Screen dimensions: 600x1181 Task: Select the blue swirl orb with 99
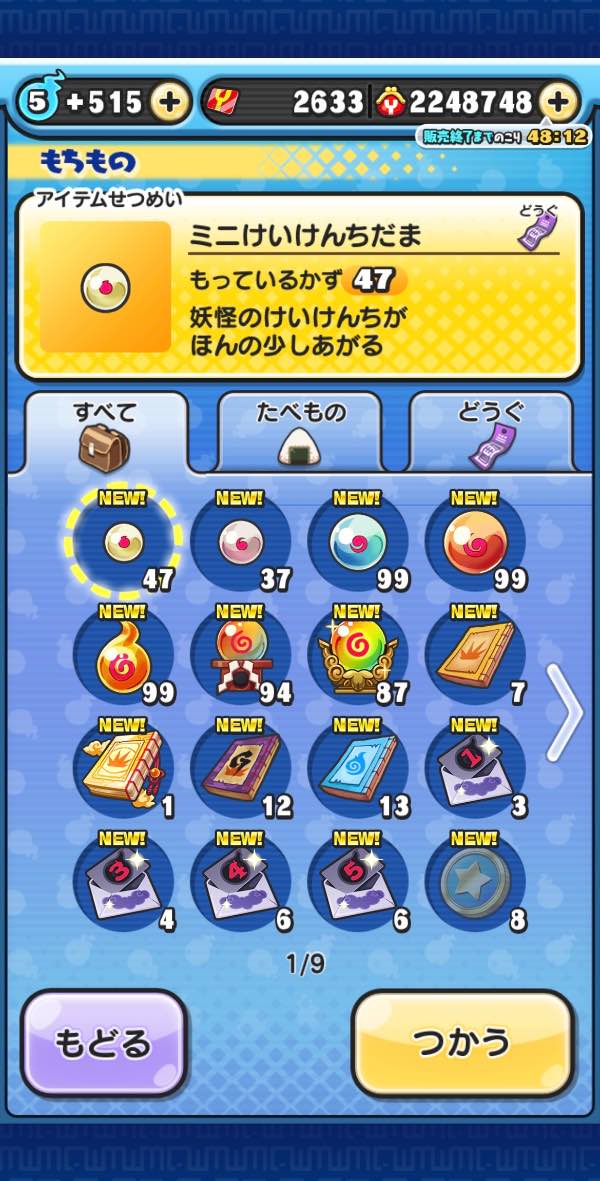pos(357,543)
